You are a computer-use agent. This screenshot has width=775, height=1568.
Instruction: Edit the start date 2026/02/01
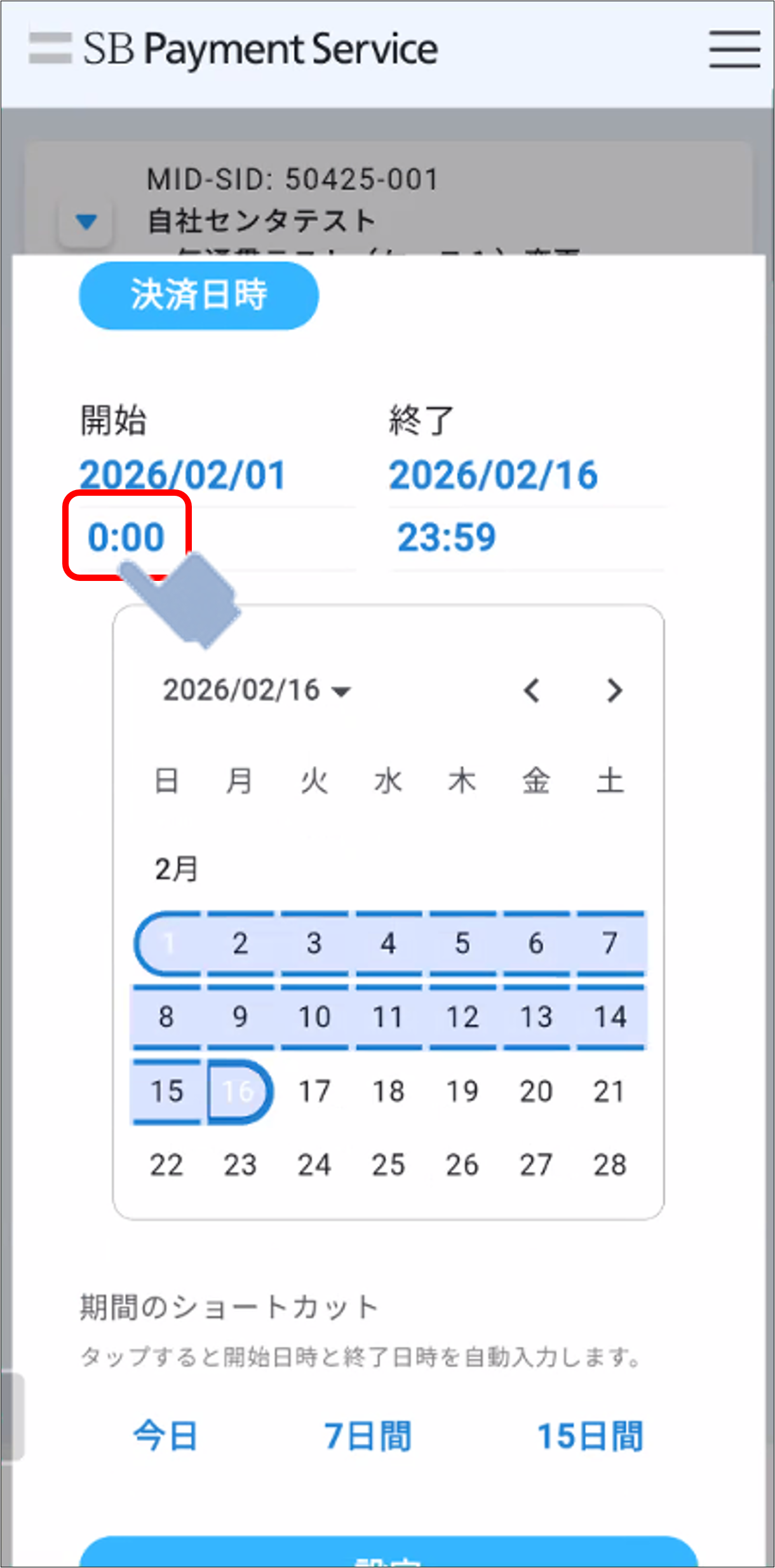pyautogui.click(x=183, y=475)
